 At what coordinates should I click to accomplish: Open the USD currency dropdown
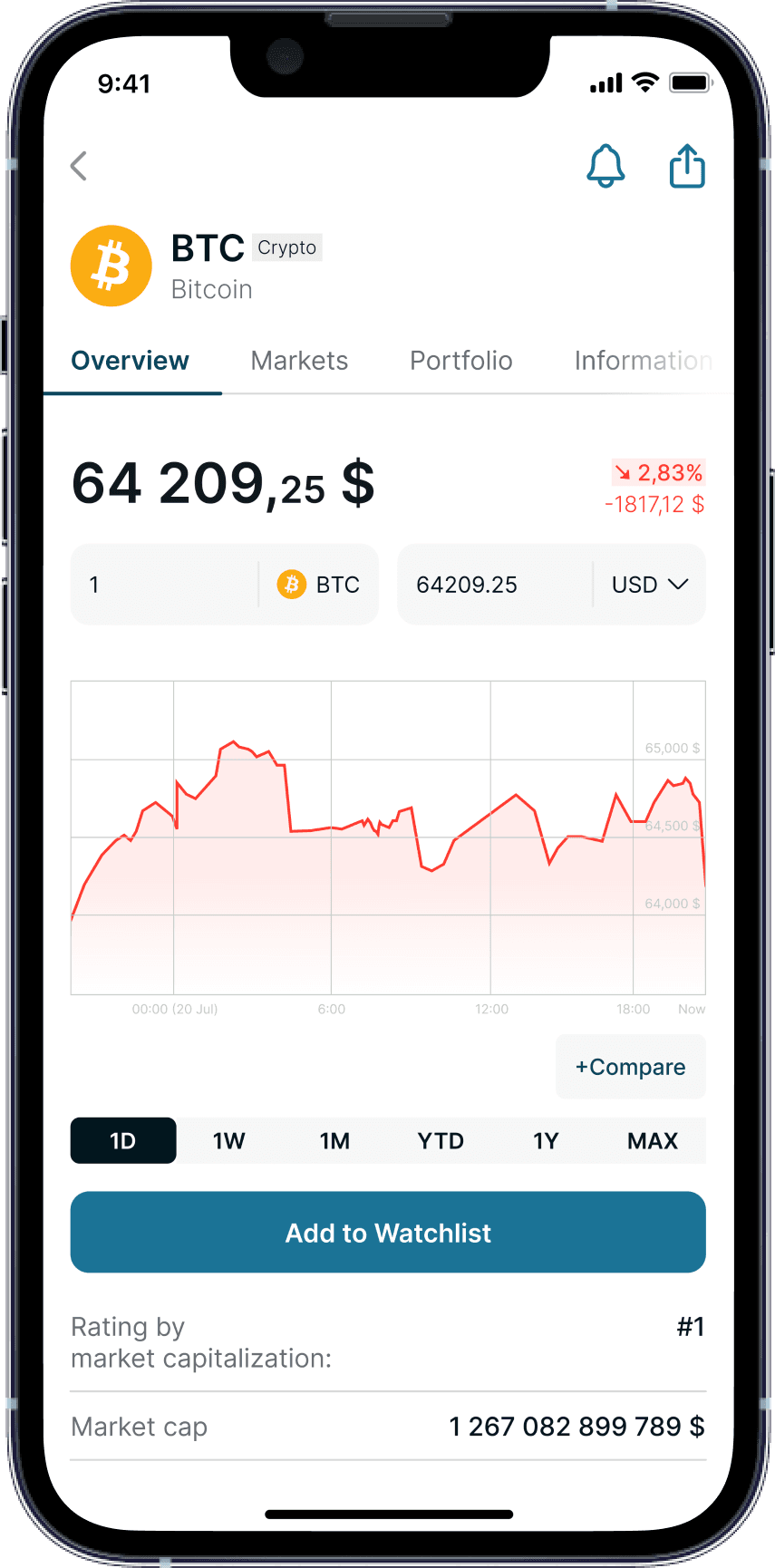click(650, 585)
